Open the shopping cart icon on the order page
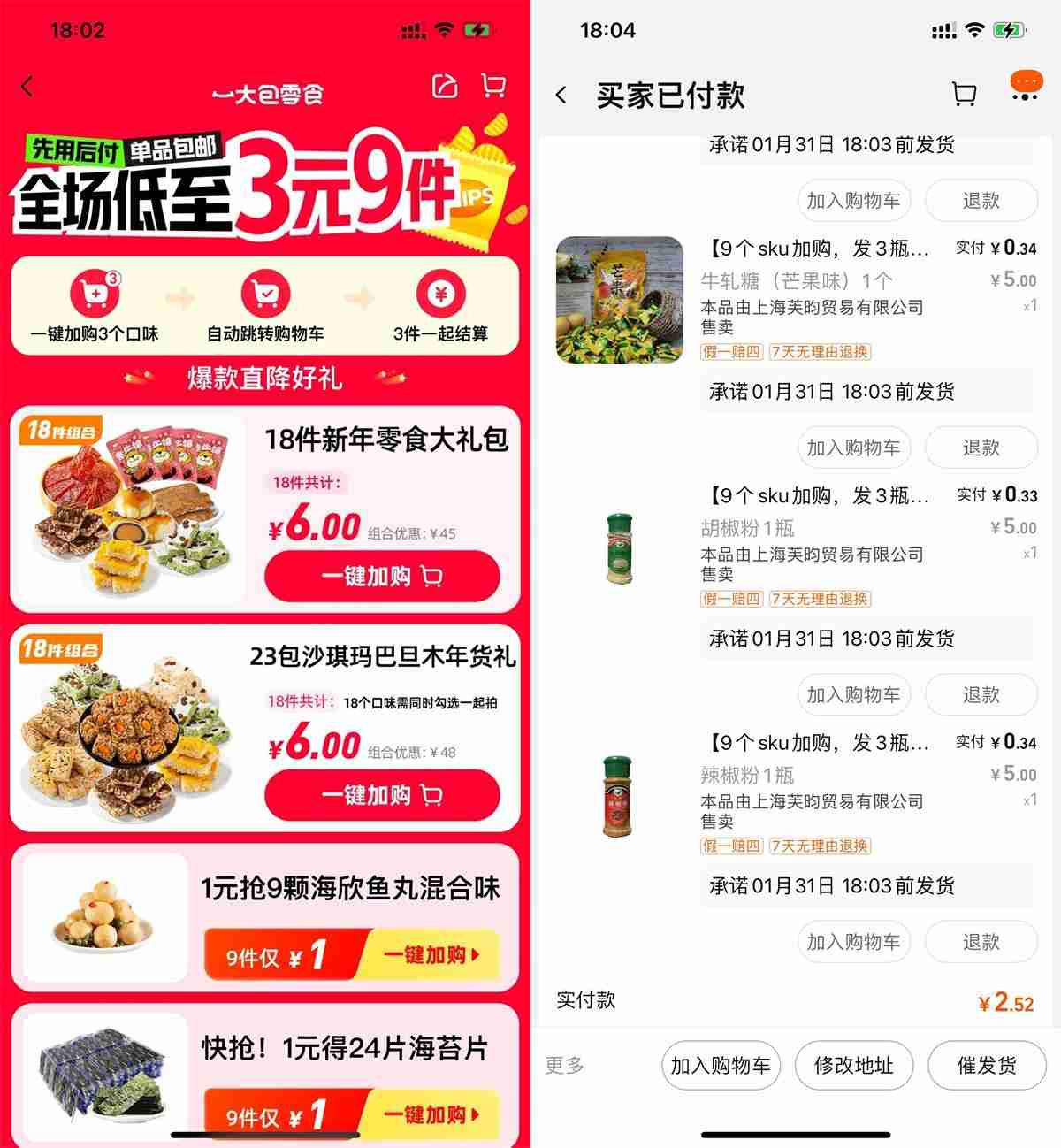The width and height of the screenshot is (1061, 1148). pos(964,93)
